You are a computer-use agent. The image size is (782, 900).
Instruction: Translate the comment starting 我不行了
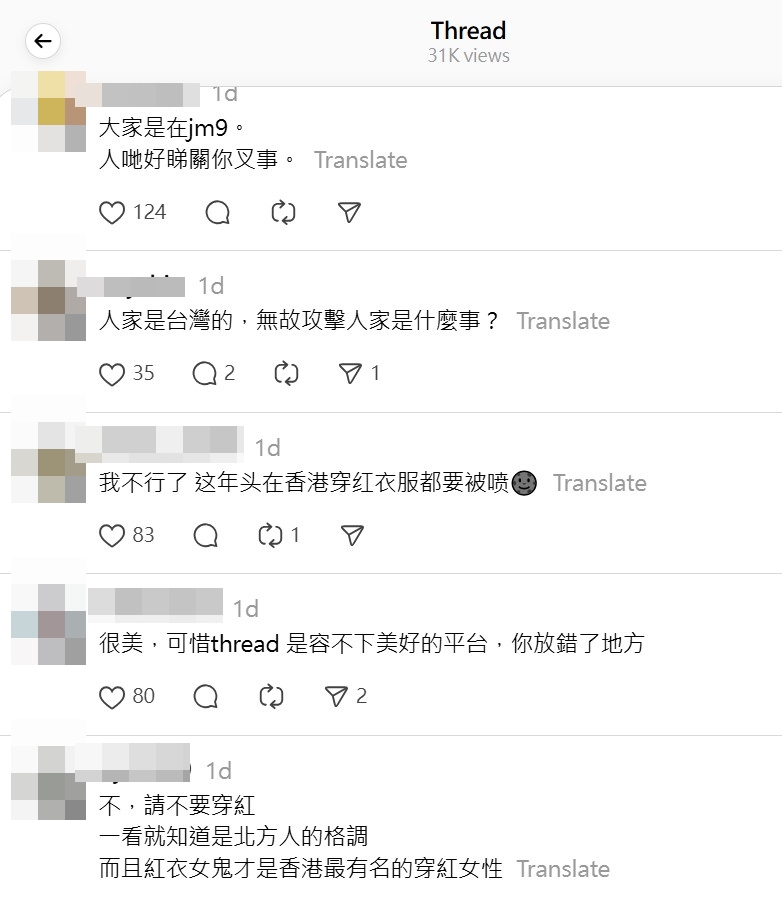click(x=599, y=483)
